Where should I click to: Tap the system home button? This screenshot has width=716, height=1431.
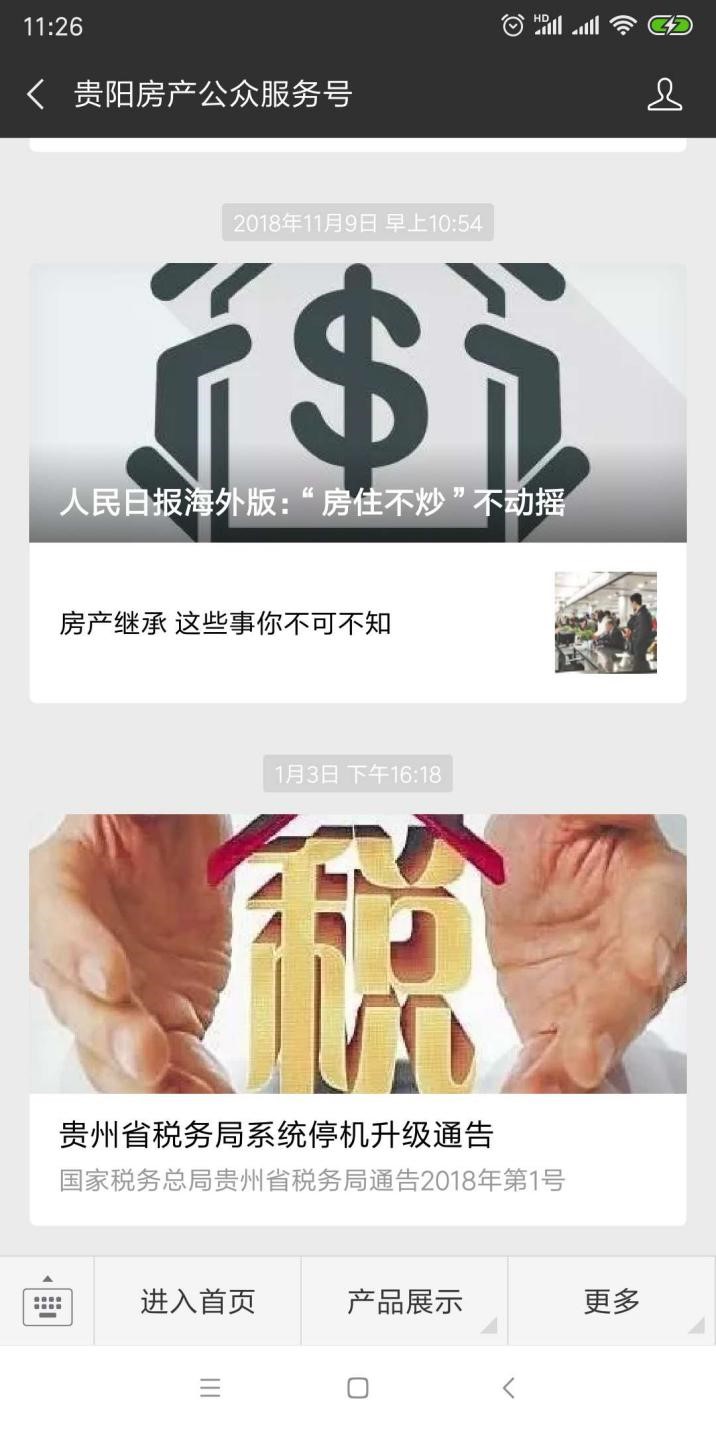358,1388
